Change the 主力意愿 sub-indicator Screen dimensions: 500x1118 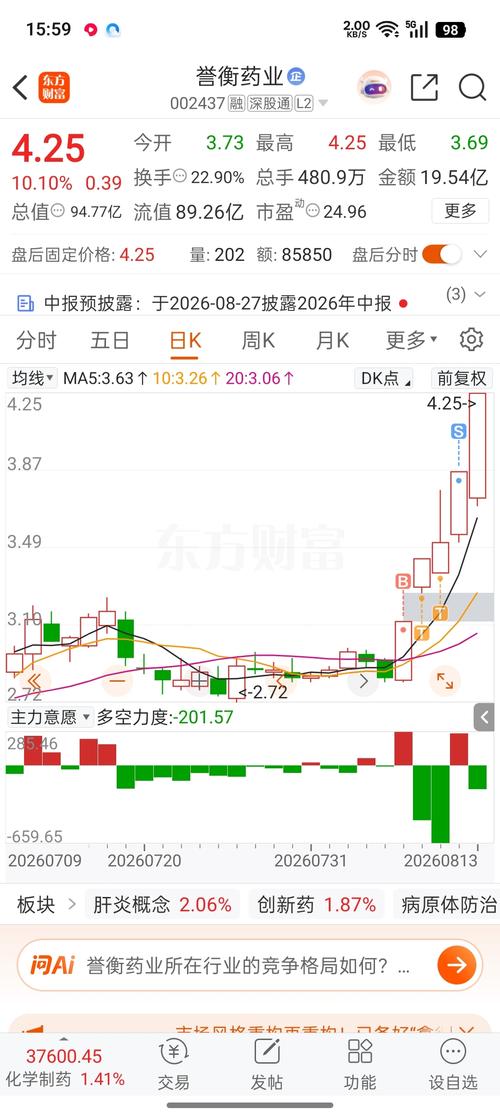point(50,717)
